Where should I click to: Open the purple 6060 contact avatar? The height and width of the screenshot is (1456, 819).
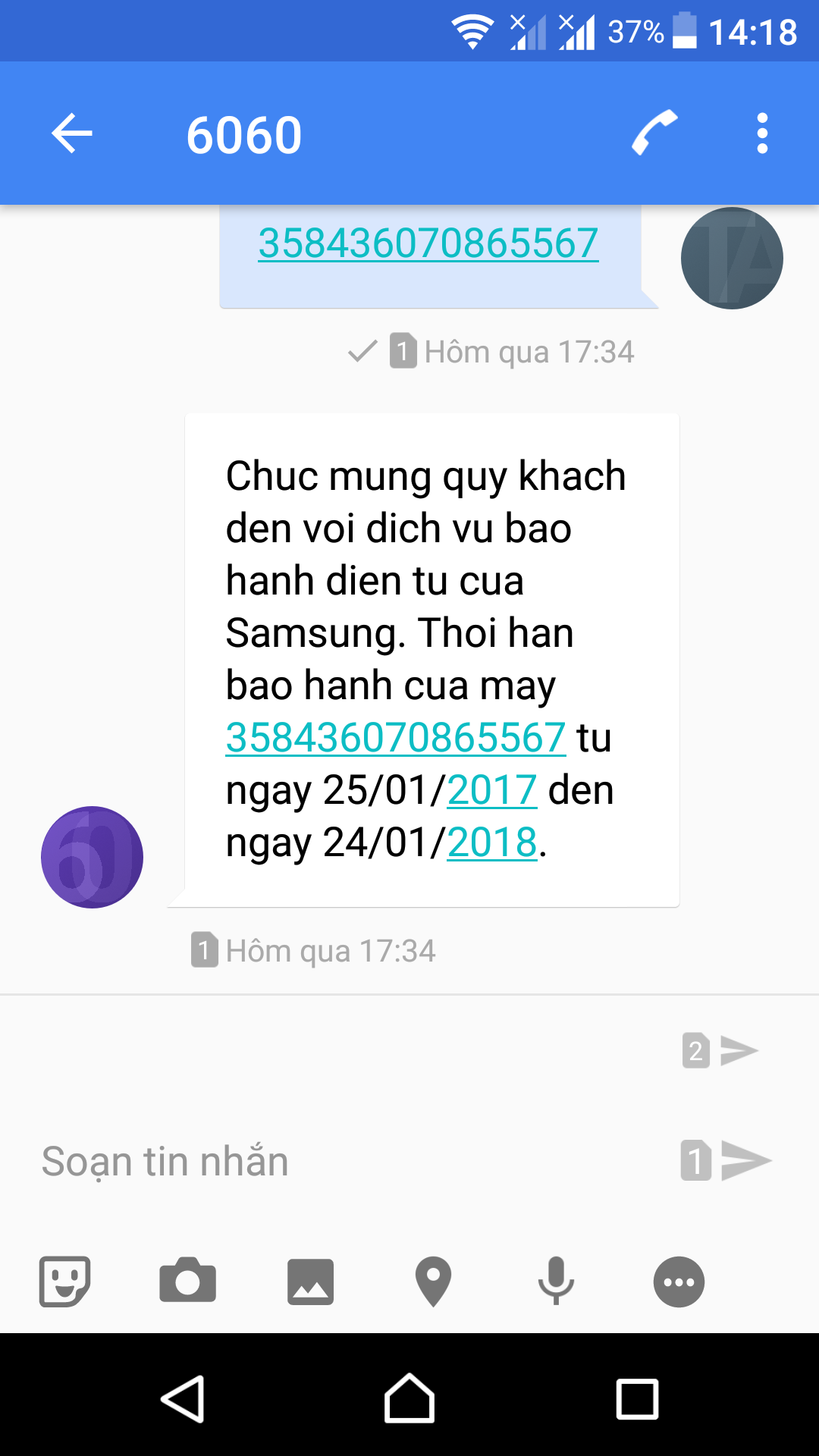coord(92,857)
